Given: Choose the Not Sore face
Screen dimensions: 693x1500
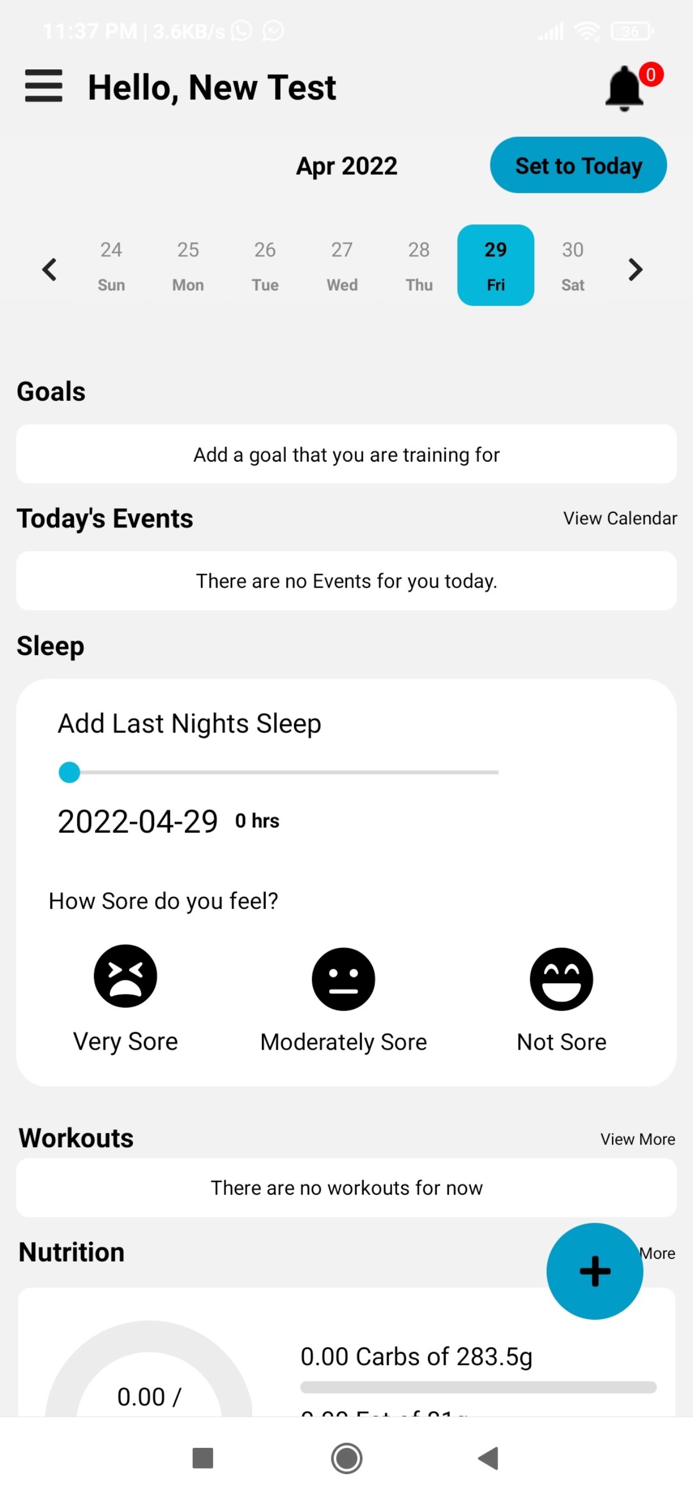Looking at the screenshot, I should tap(561, 980).
